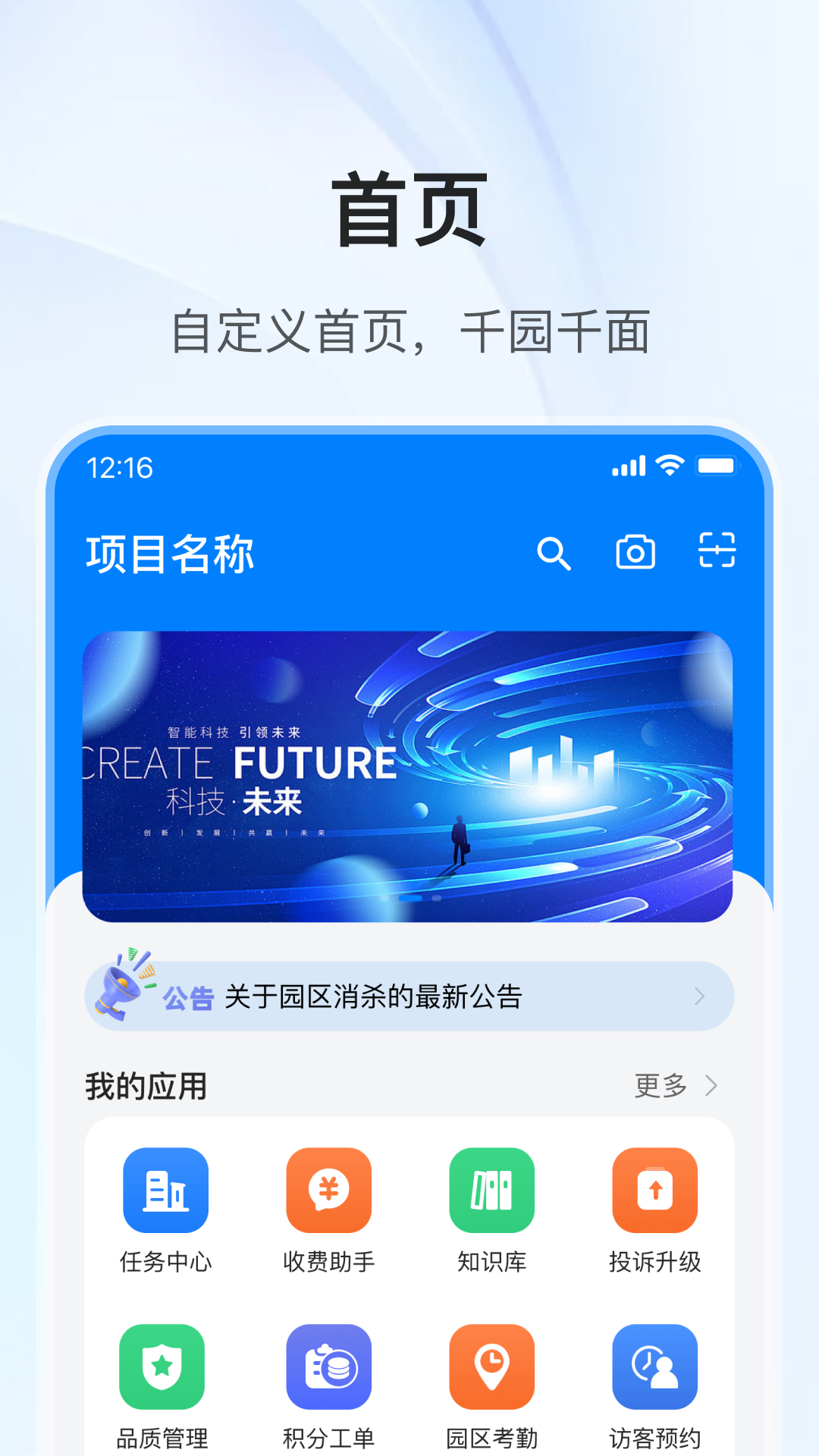Tap the chevron next to 更多

[711, 1086]
